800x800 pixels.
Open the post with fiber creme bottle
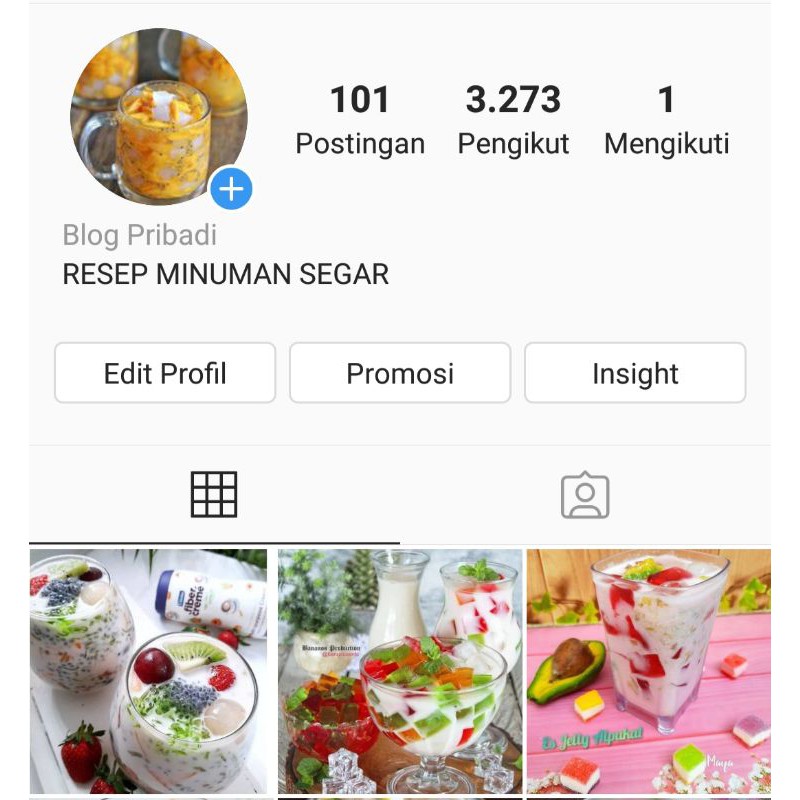148,670
